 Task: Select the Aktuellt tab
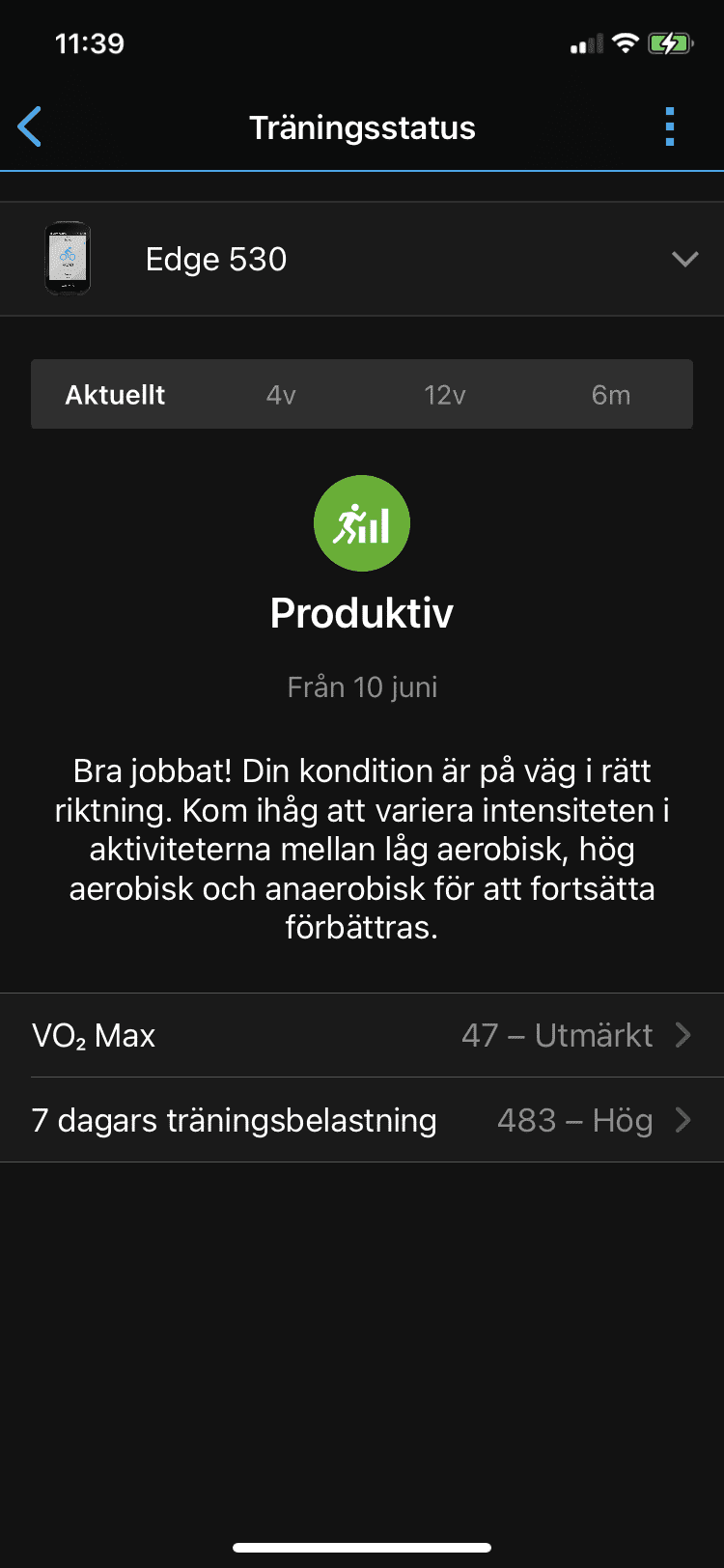point(115,395)
